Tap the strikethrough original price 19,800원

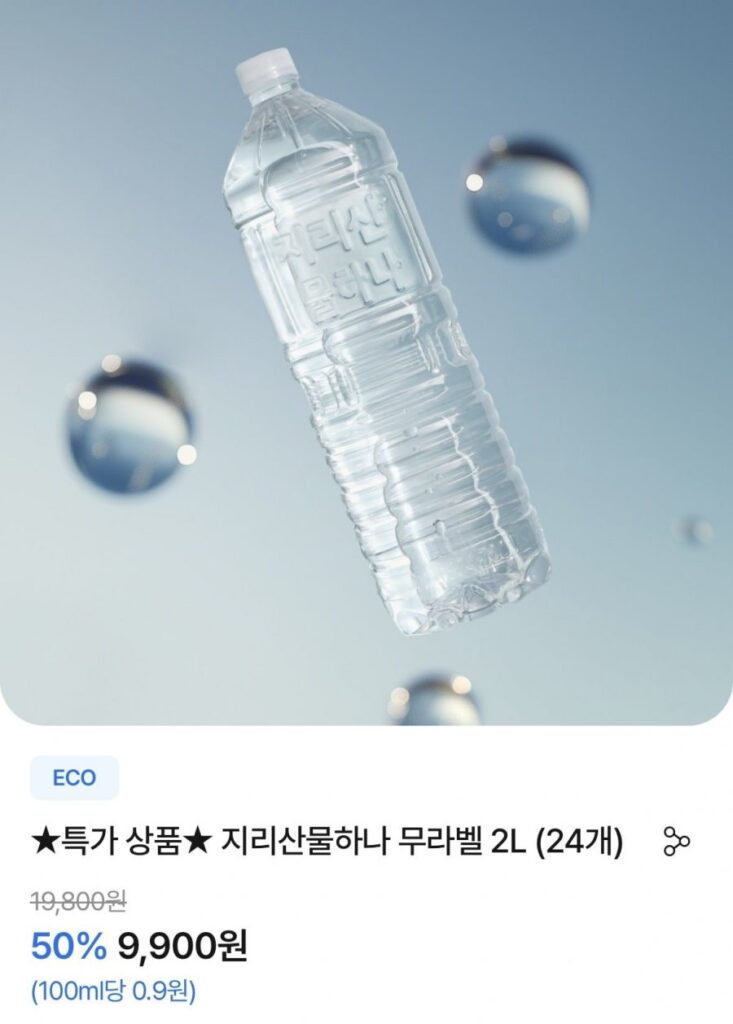pyautogui.click(x=80, y=901)
